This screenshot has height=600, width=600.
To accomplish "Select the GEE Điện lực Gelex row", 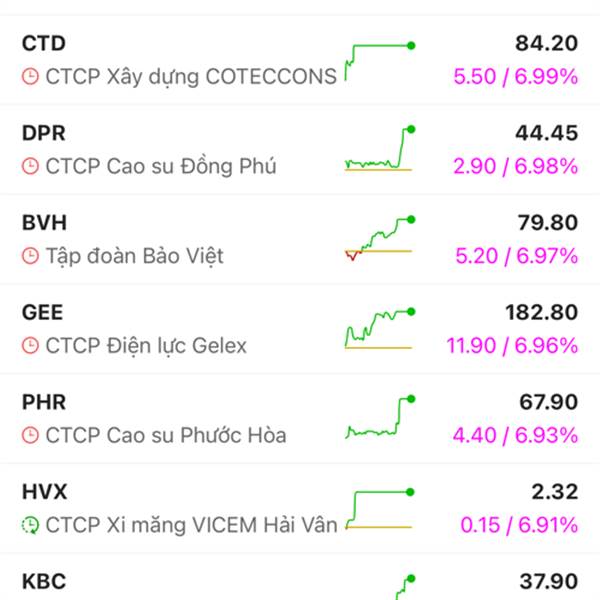I will [300, 329].
